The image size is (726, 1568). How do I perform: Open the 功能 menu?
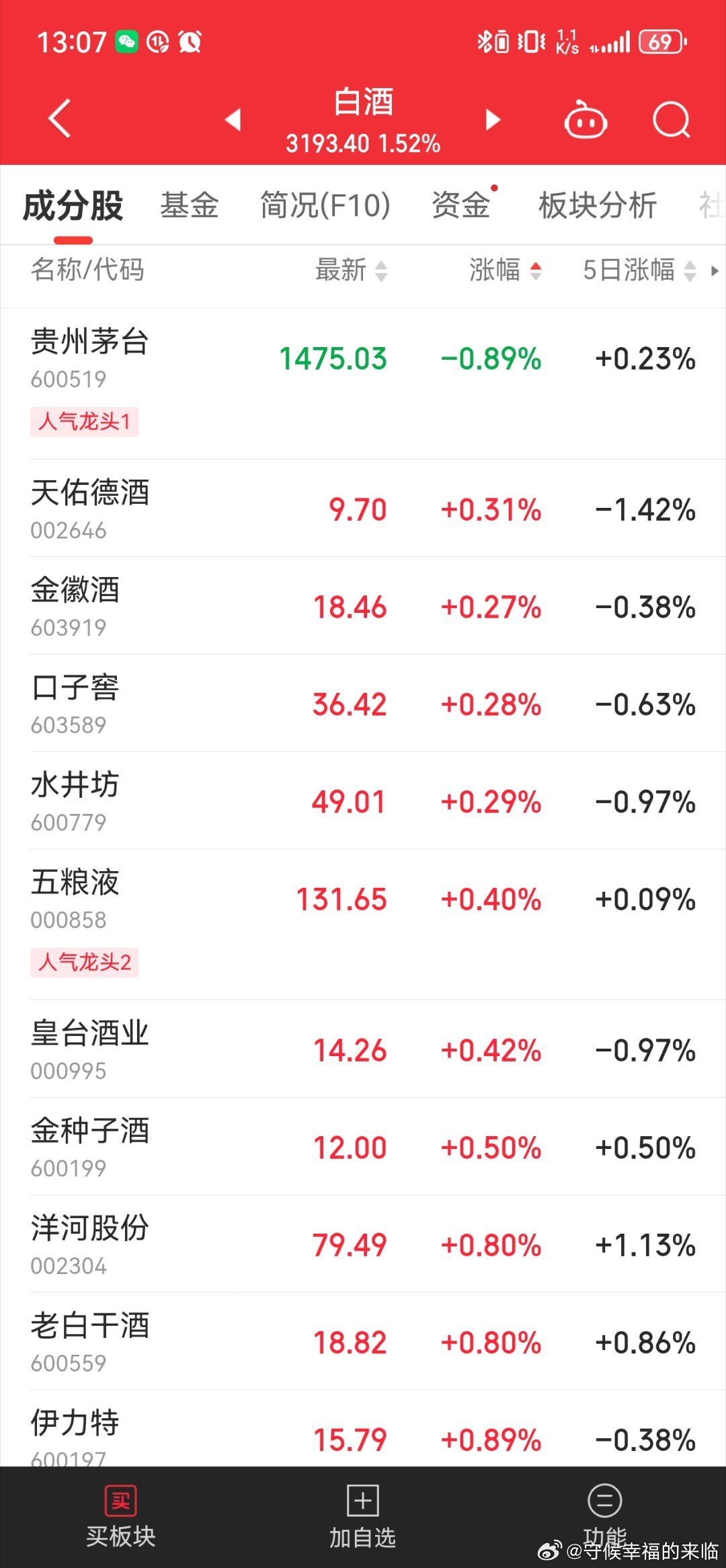point(604,1516)
